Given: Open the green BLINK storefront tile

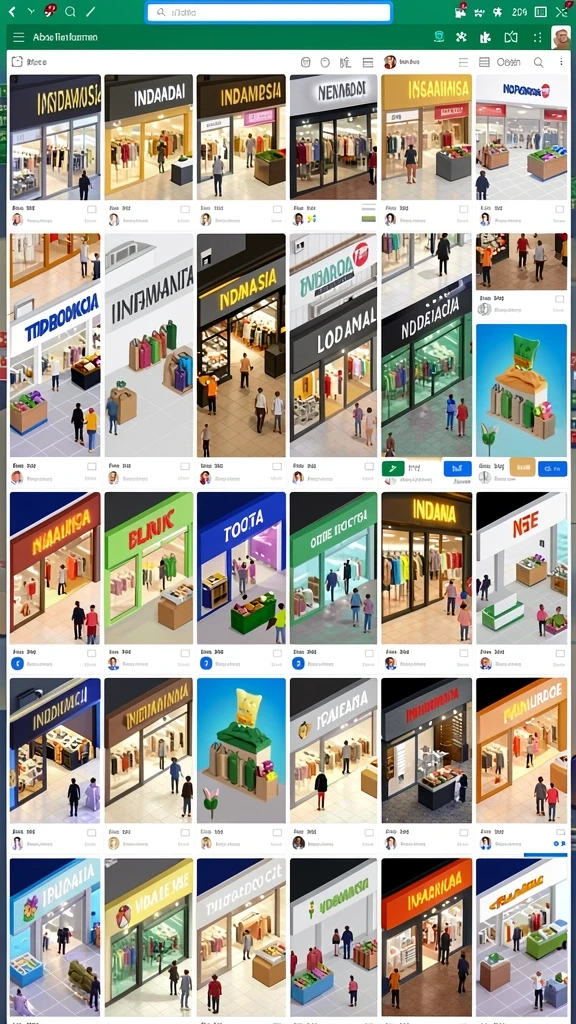Looking at the screenshot, I should click(148, 568).
